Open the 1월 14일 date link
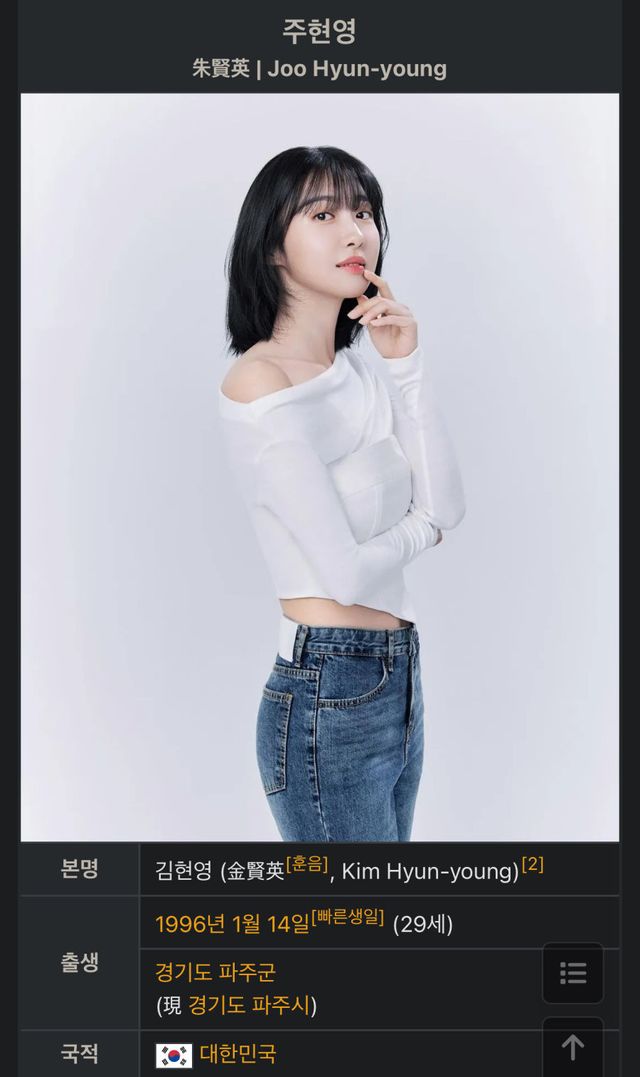This screenshot has height=1077, width=640. pyautogui.click(x=270, y=924)
